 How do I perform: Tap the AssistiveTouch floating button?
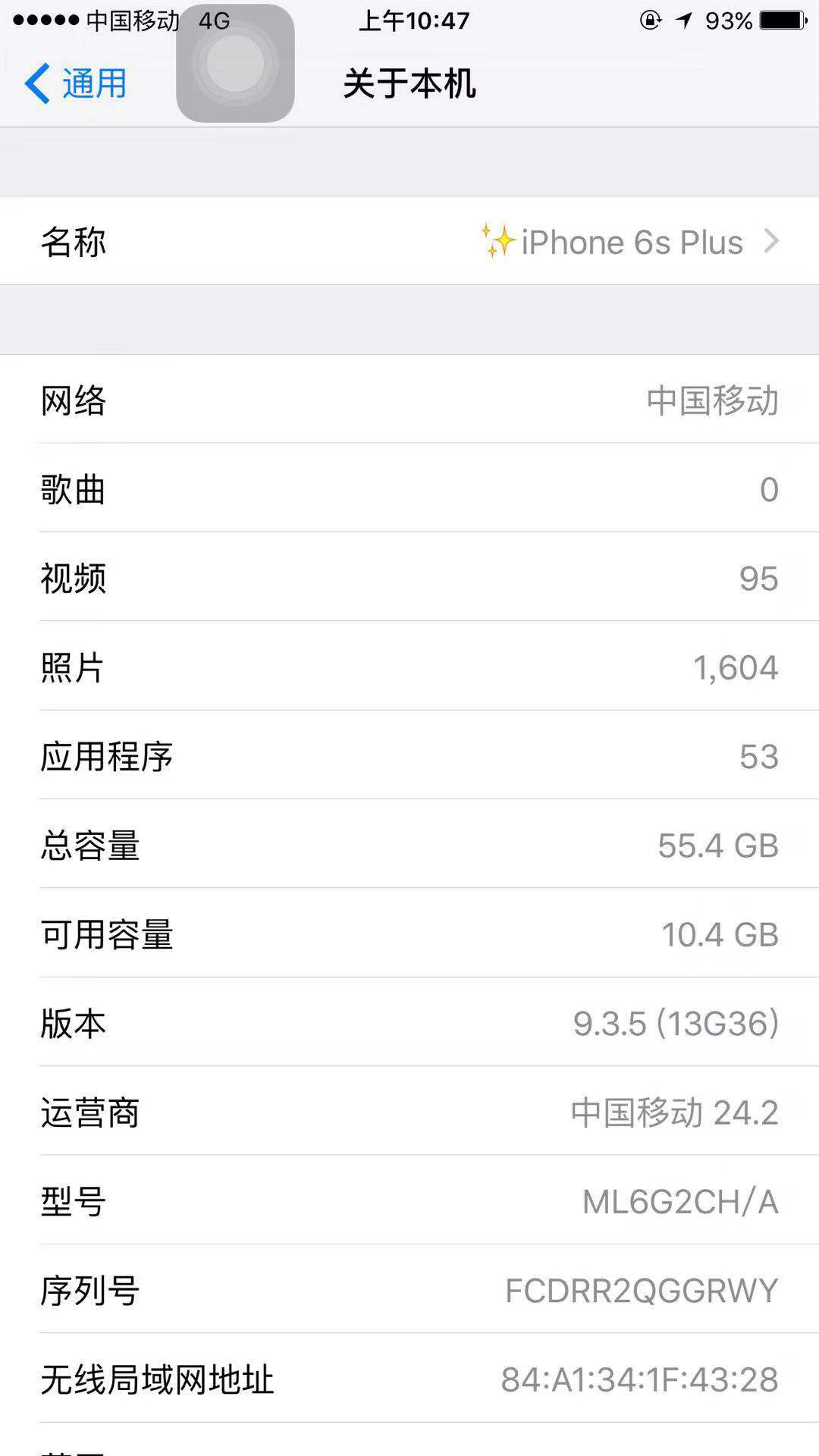(x=235, y=64)
